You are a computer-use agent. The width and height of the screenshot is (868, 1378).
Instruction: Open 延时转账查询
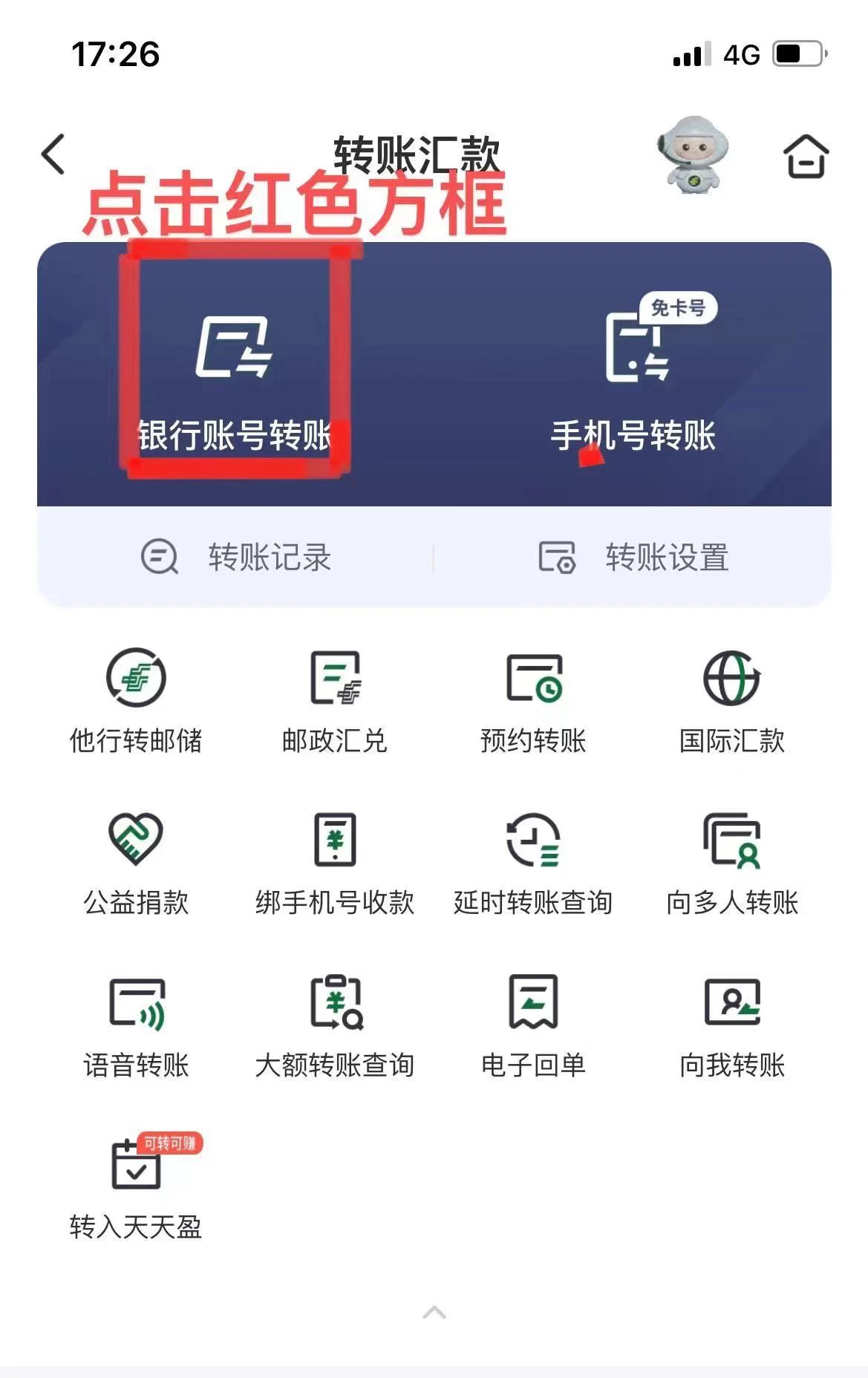point(533,863)
